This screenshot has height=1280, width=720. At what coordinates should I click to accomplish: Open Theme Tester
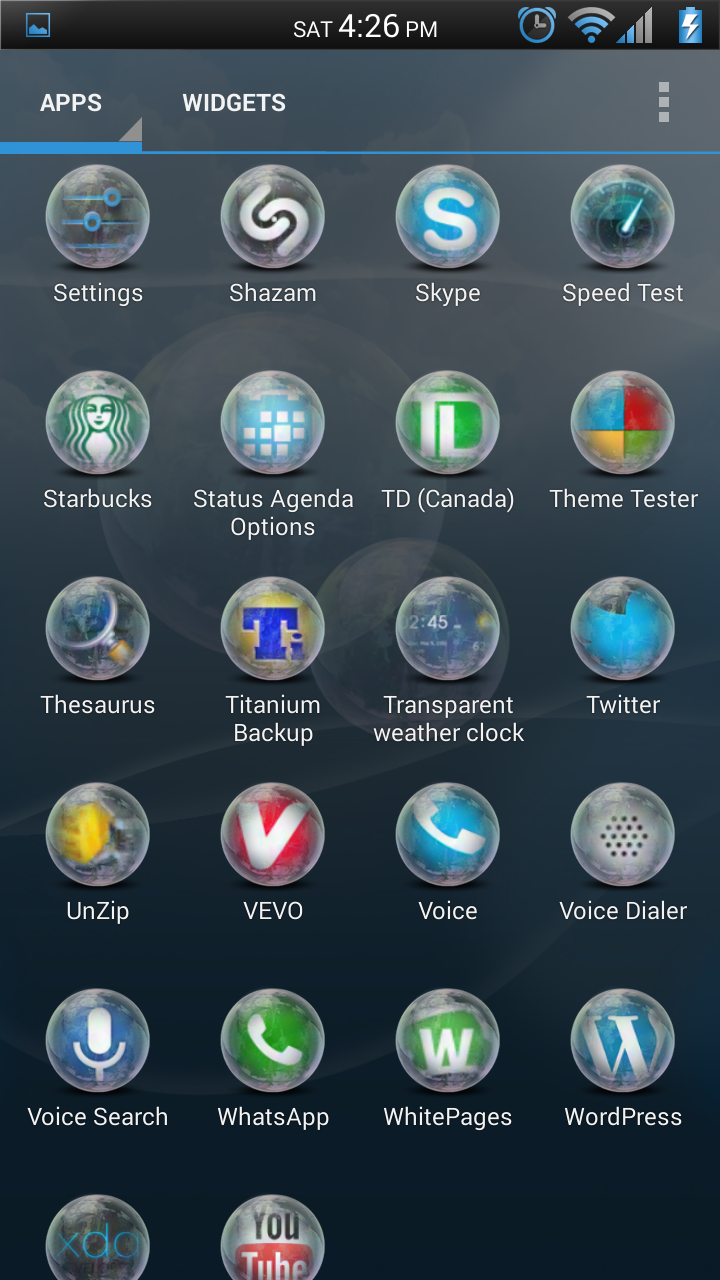click(x=622, y=423)
